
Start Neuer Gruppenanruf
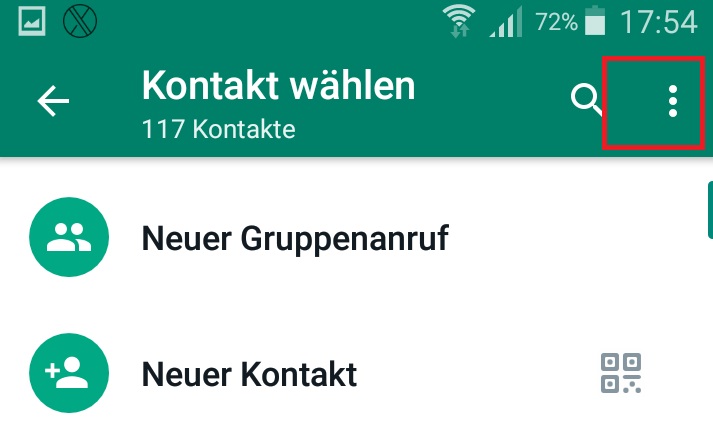pos(294,238)
